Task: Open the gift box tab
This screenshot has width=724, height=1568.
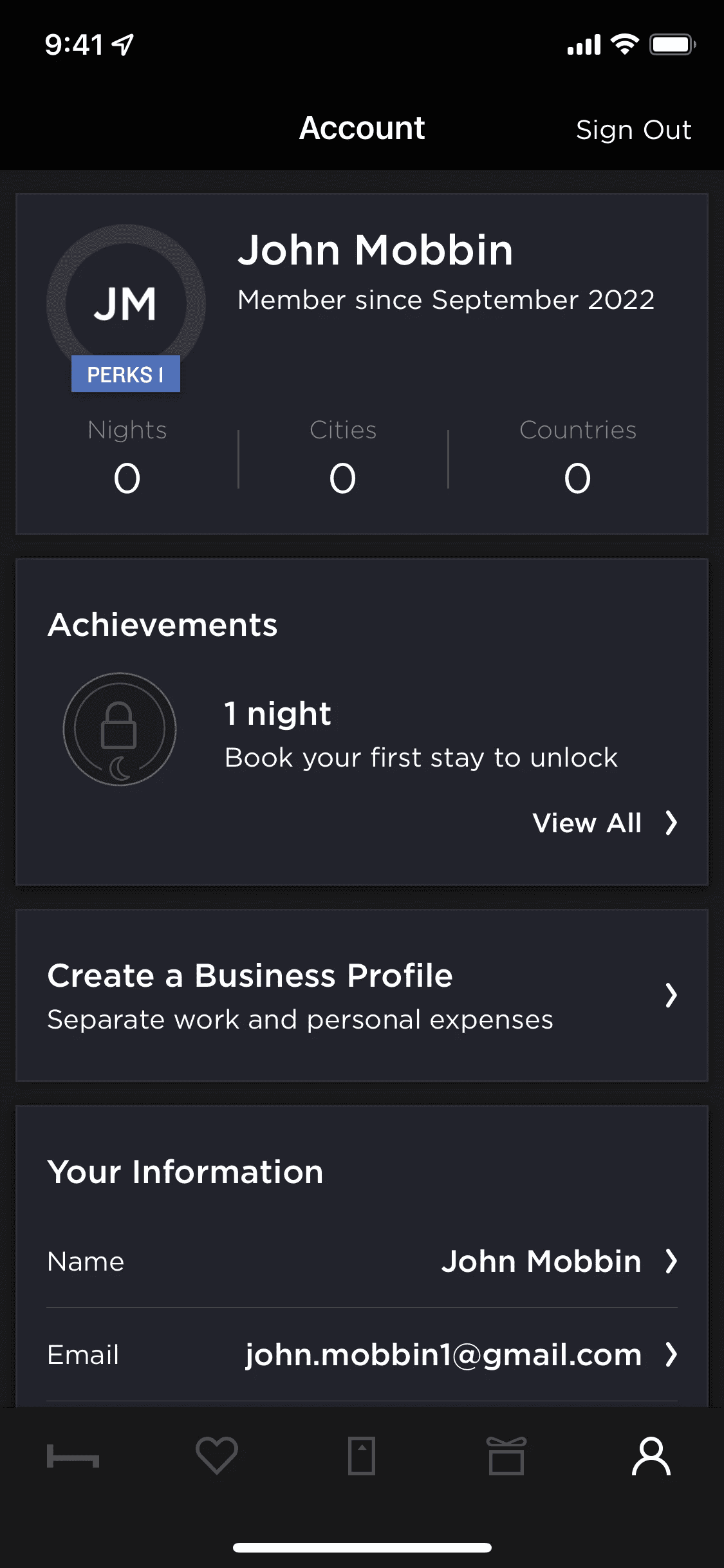Action: tap(506, 1456)
